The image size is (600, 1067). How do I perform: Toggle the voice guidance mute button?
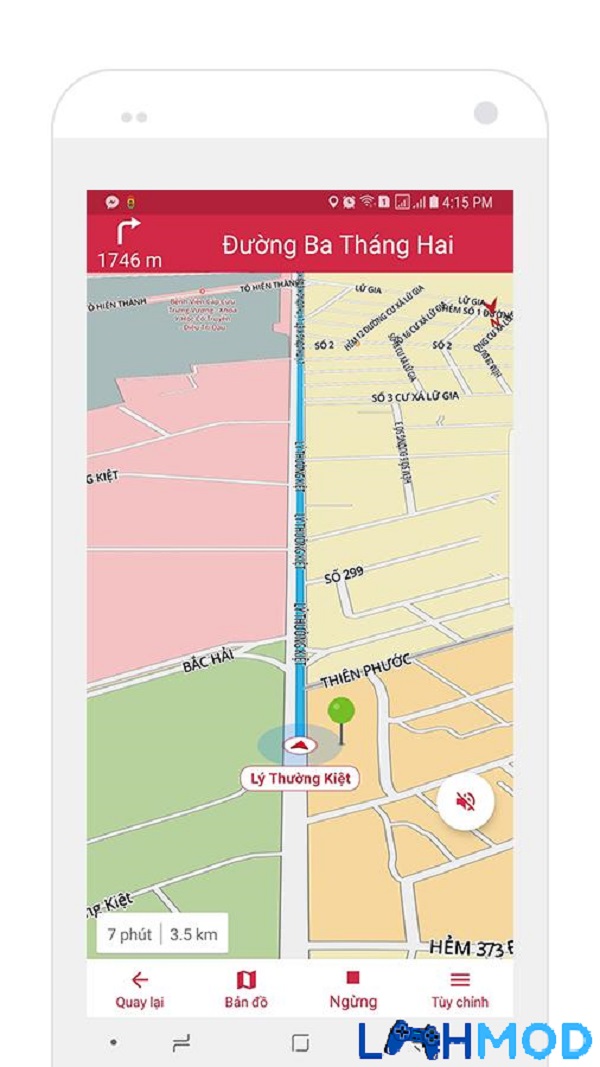coord(465,801)
